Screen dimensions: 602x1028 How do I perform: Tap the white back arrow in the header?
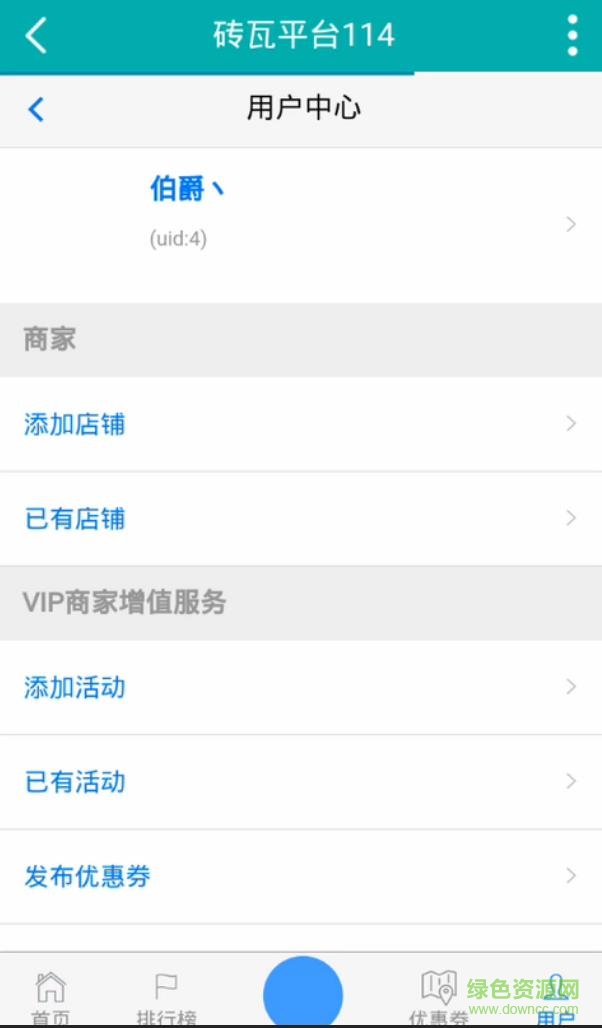[x=36, y=35]
